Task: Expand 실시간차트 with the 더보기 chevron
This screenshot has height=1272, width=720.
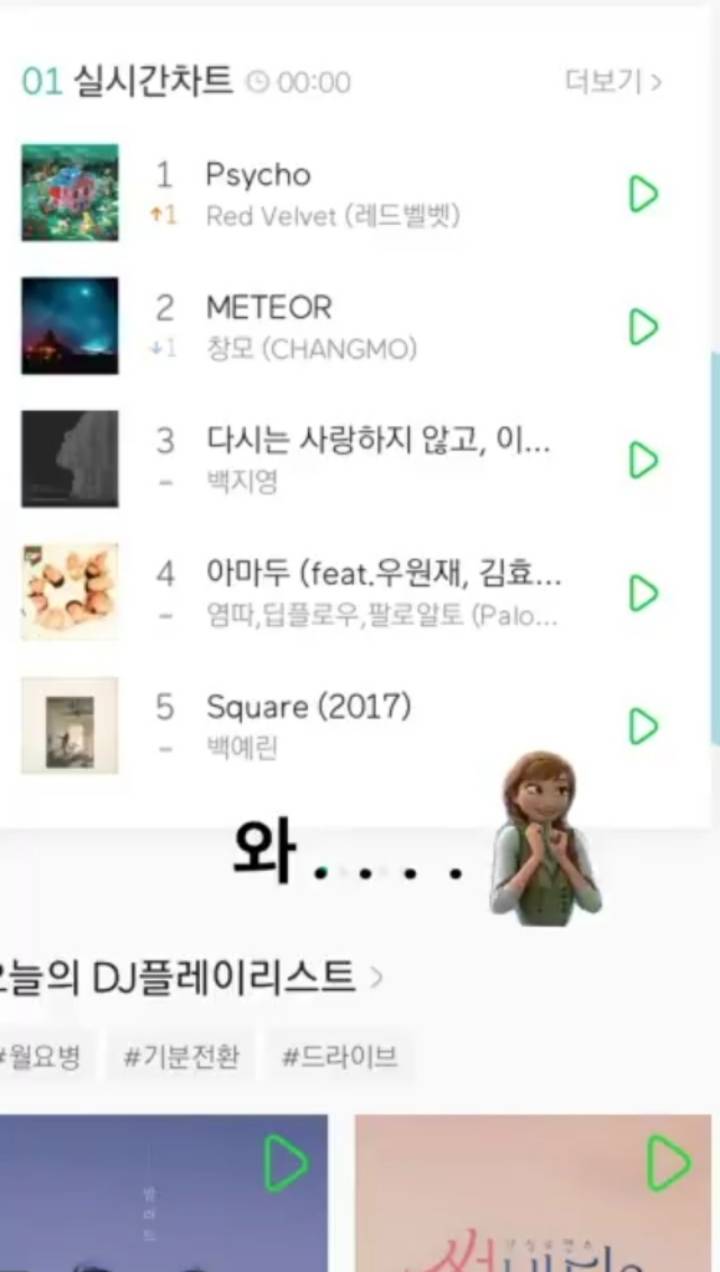Action: click(655, 83)
